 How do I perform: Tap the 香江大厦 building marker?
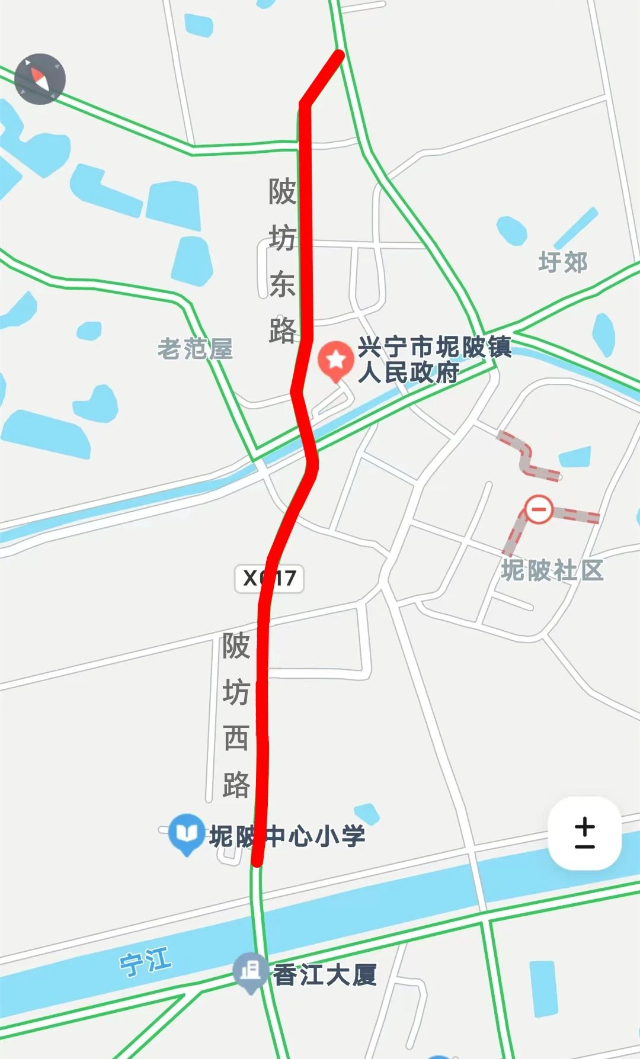click(250, 973)
